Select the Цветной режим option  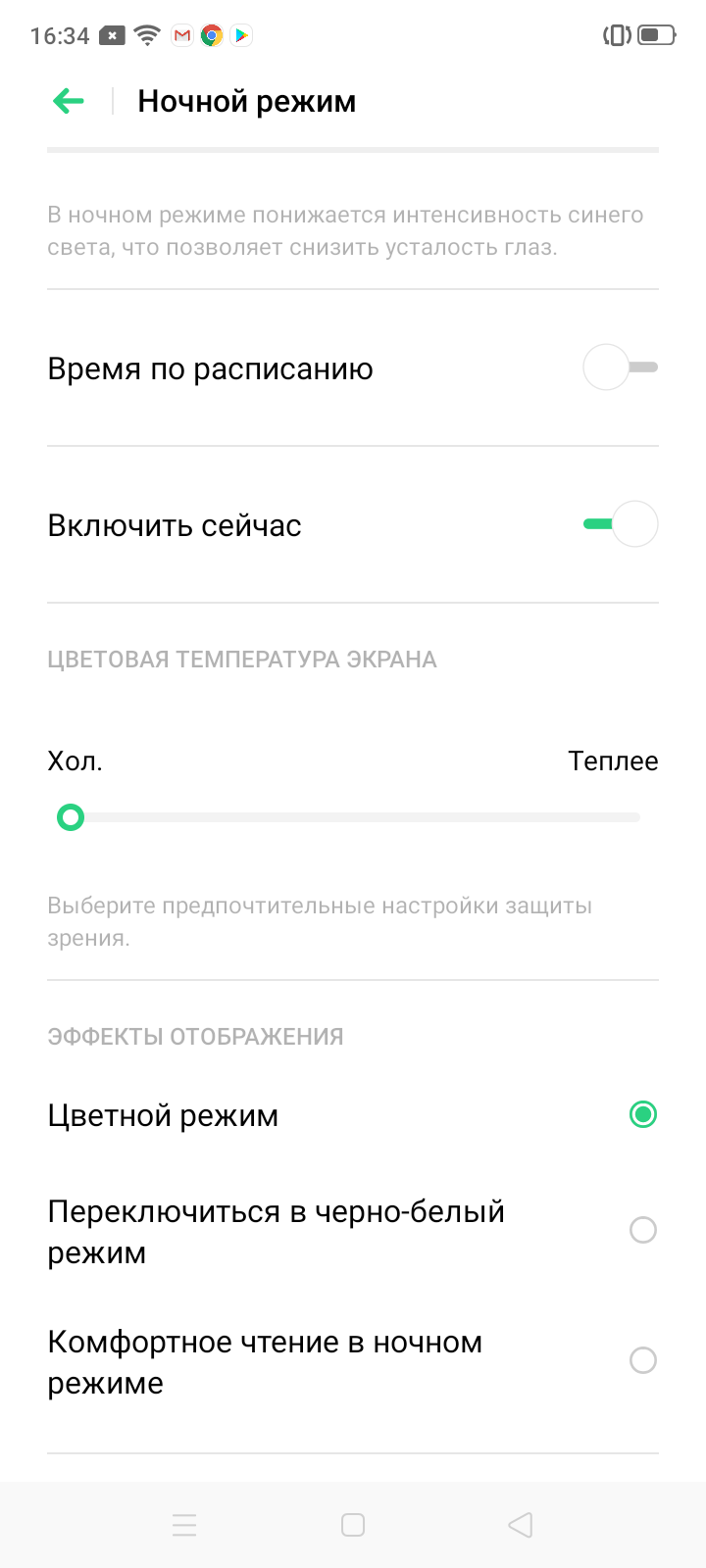(642, 1115)
